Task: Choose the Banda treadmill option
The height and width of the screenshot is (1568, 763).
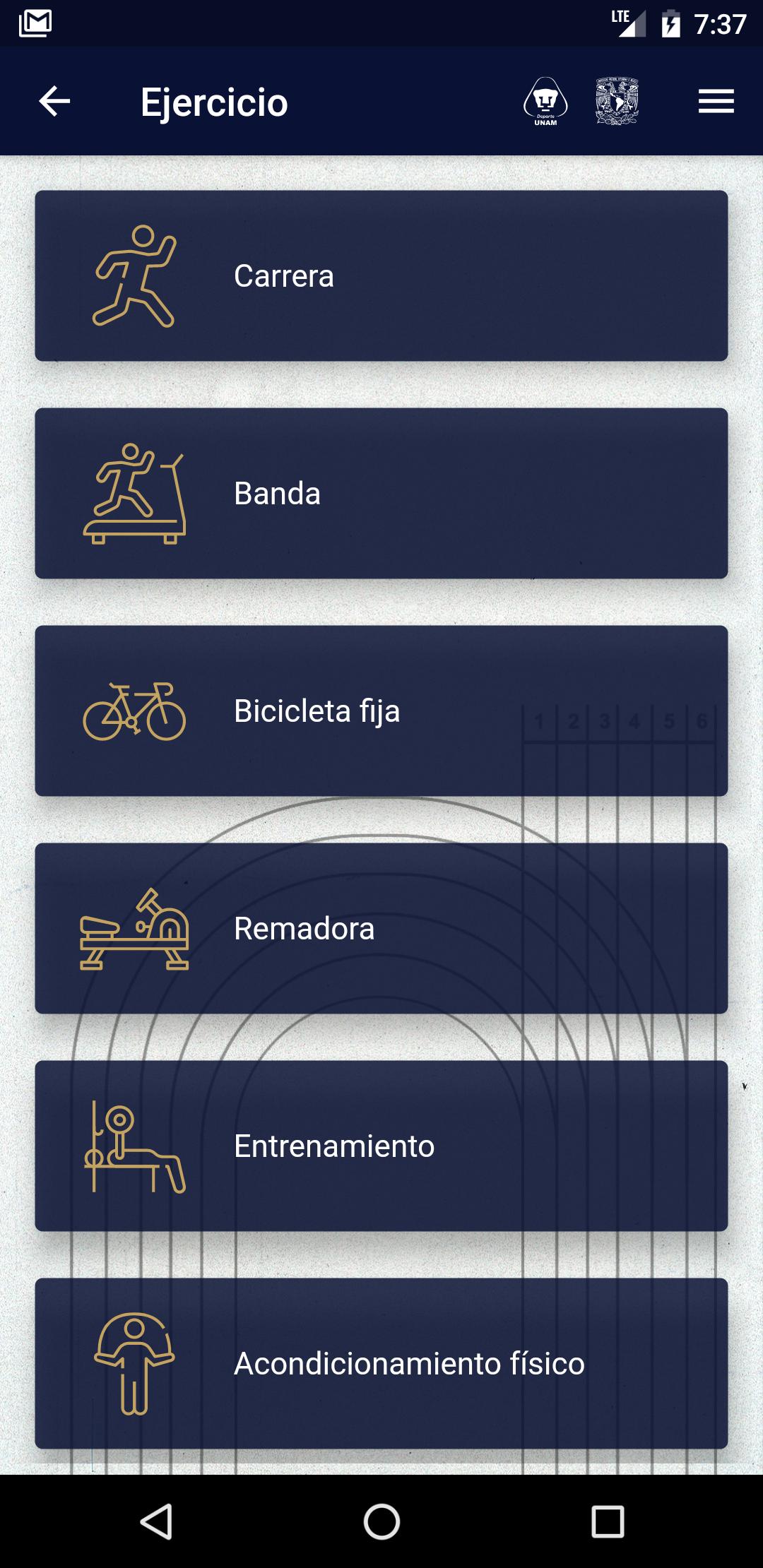Action: pyautogui.click(x=381, y=494)
